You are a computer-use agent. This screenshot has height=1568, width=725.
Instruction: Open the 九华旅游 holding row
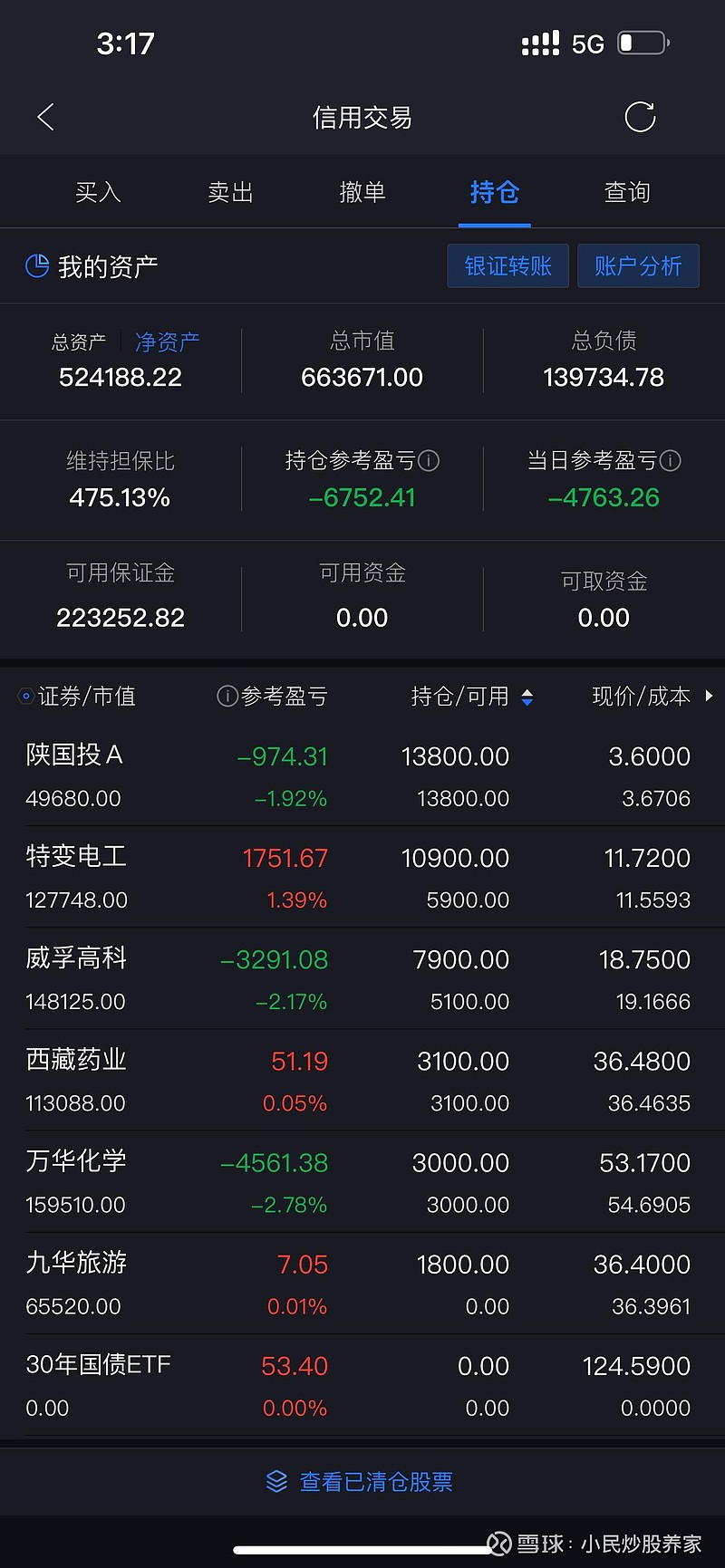pyautogui.click(x=362, y=1283)
